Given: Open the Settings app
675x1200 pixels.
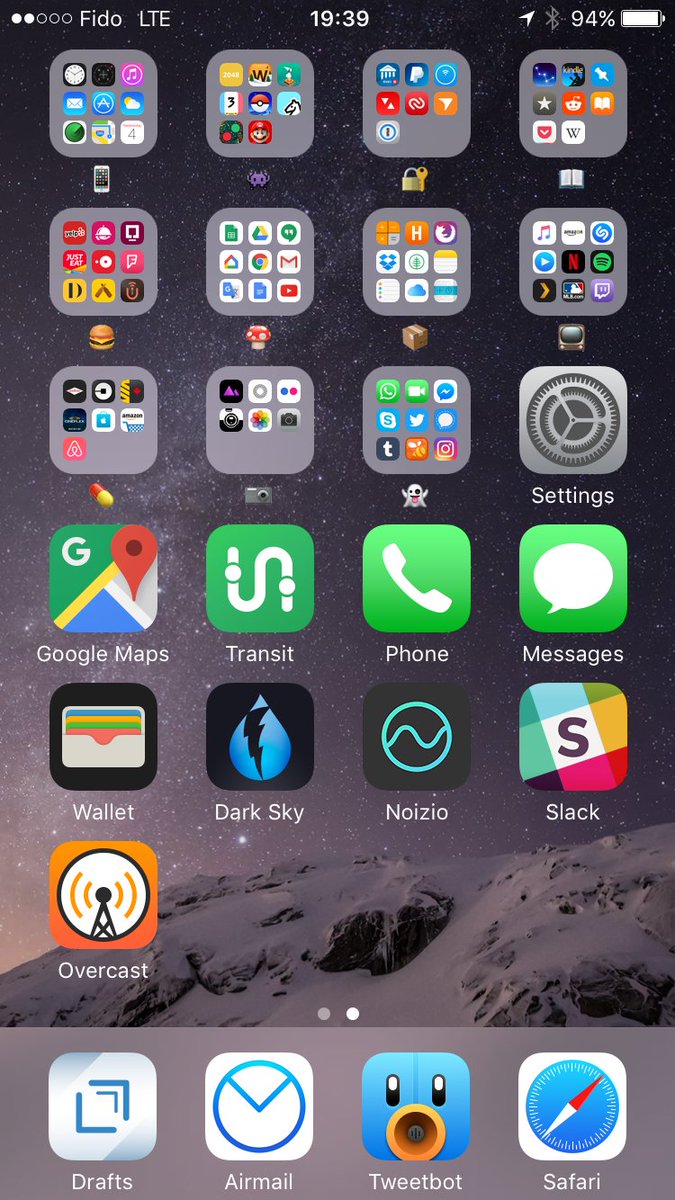Looking at the screenshot, I should click(573, 420).
